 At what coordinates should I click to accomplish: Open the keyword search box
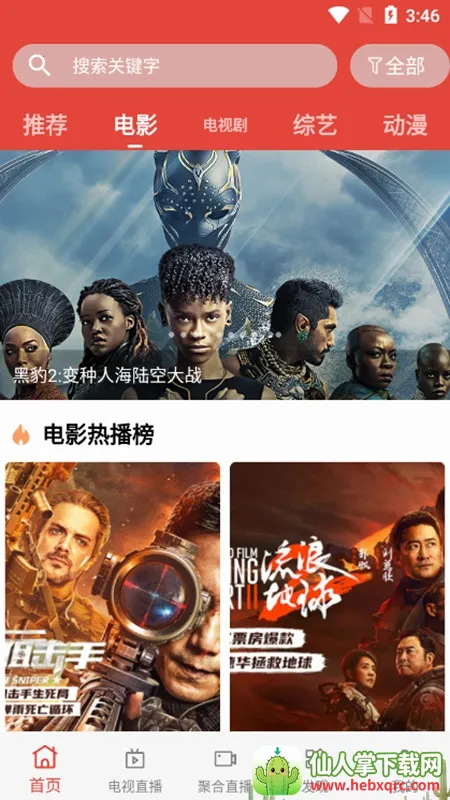pos(174,65)
